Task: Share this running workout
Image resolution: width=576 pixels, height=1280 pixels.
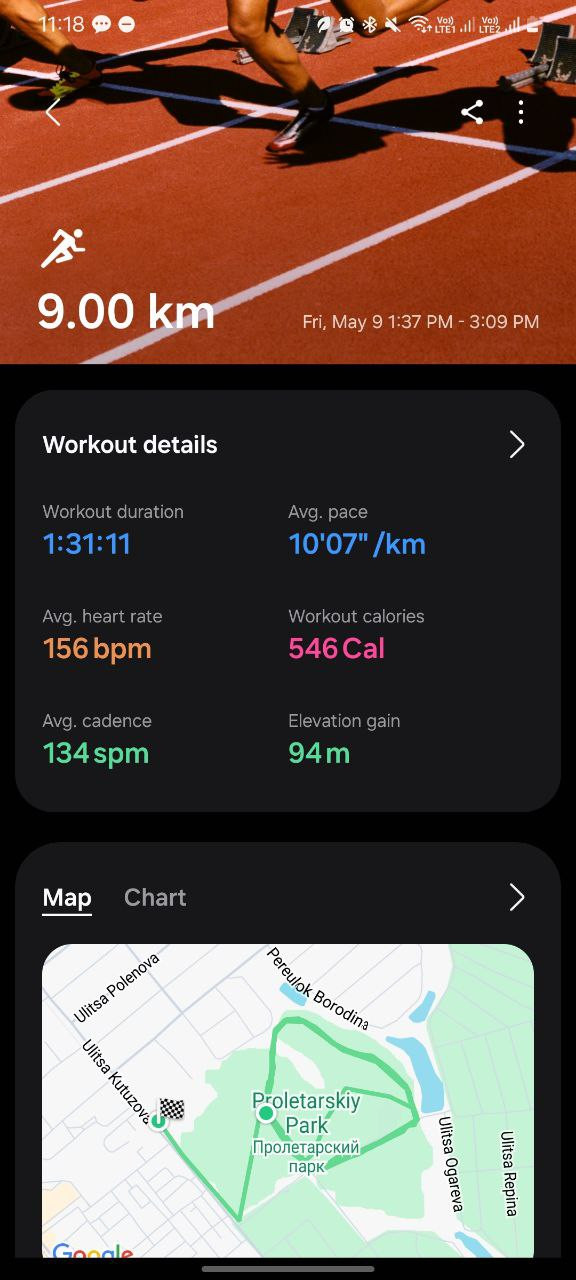Action: [x=472, y=112]
